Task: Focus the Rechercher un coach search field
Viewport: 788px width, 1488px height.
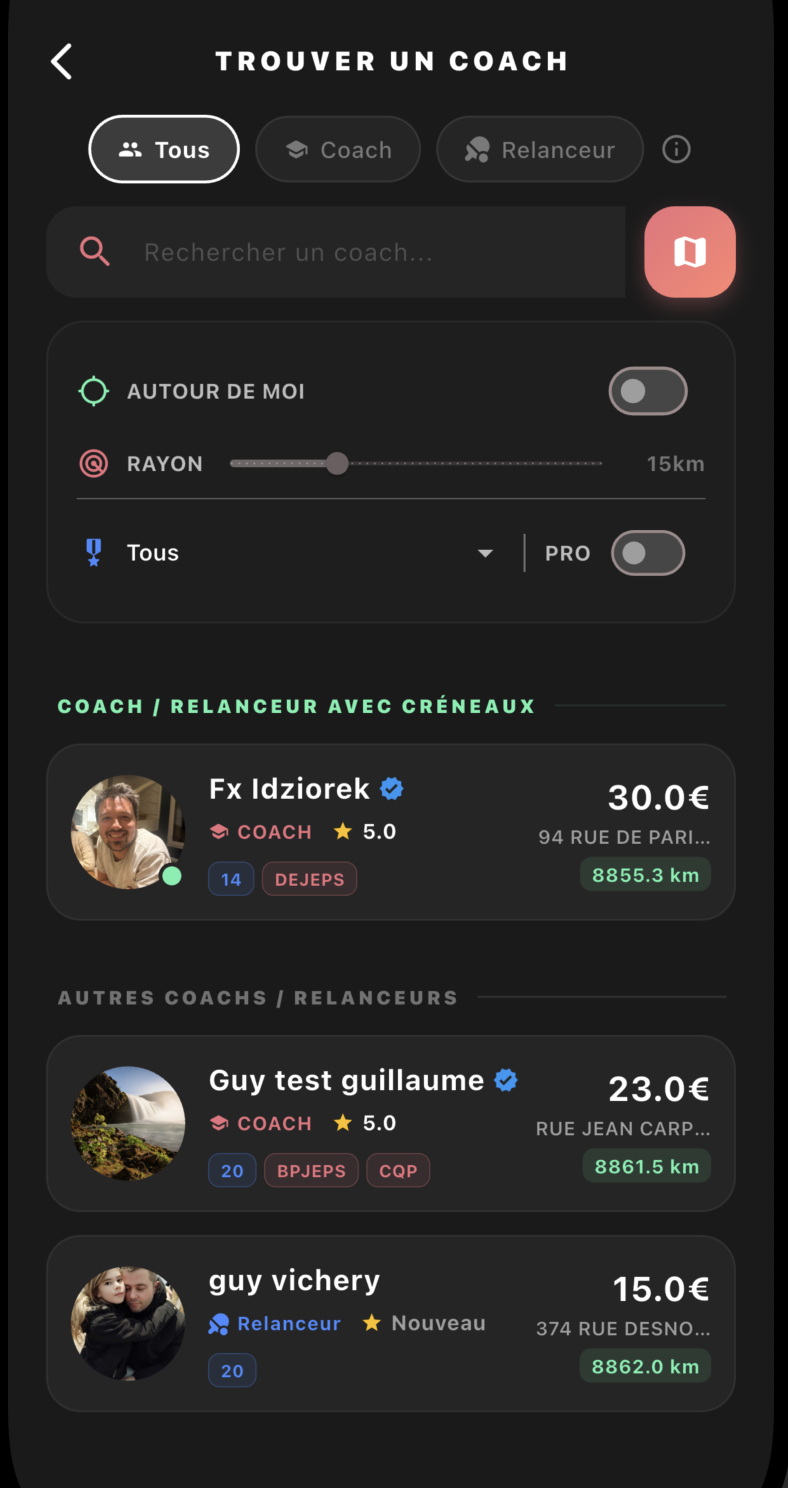Action: pyautogui.click(x=370, y=252)
